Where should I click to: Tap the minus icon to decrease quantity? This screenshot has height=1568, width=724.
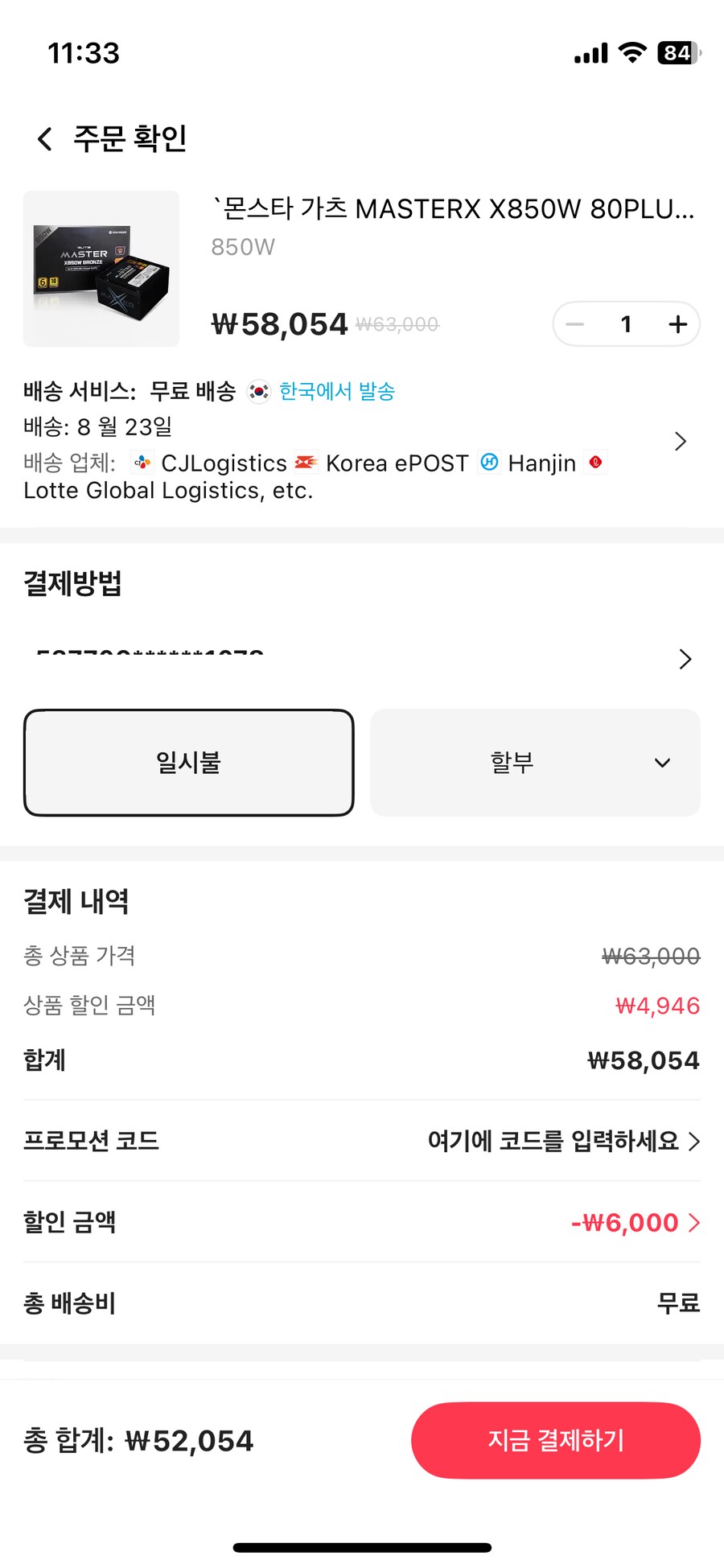[574, 324]
